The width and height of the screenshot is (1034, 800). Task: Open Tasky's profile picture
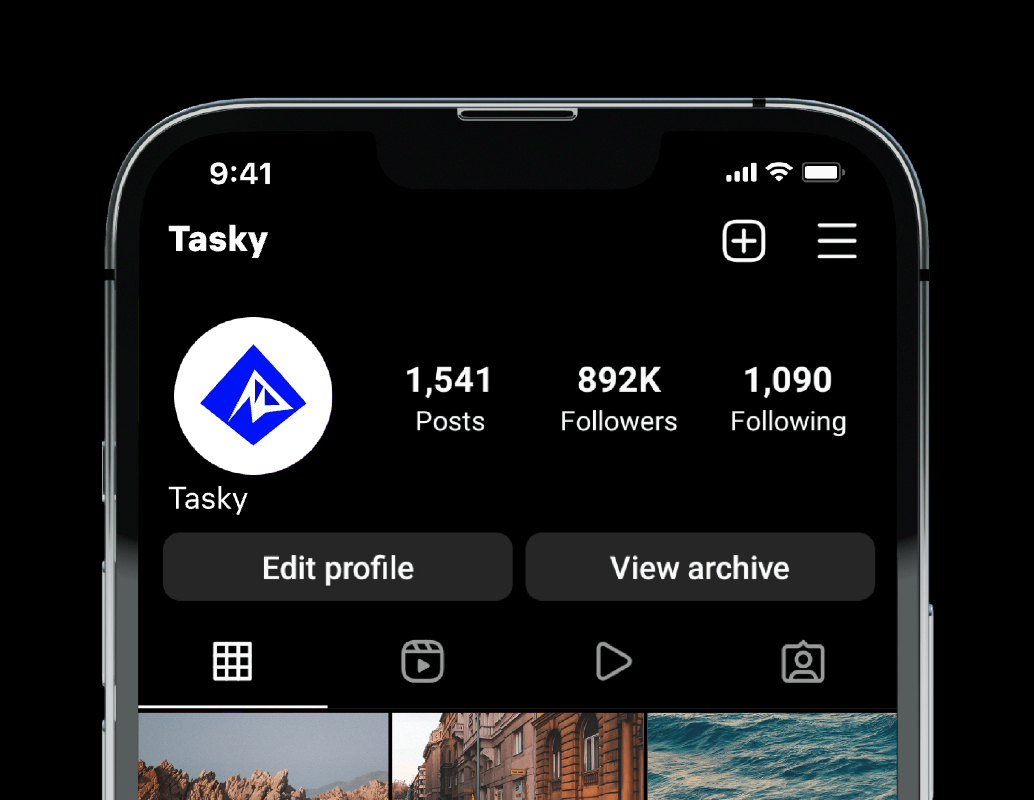point(253,395)
